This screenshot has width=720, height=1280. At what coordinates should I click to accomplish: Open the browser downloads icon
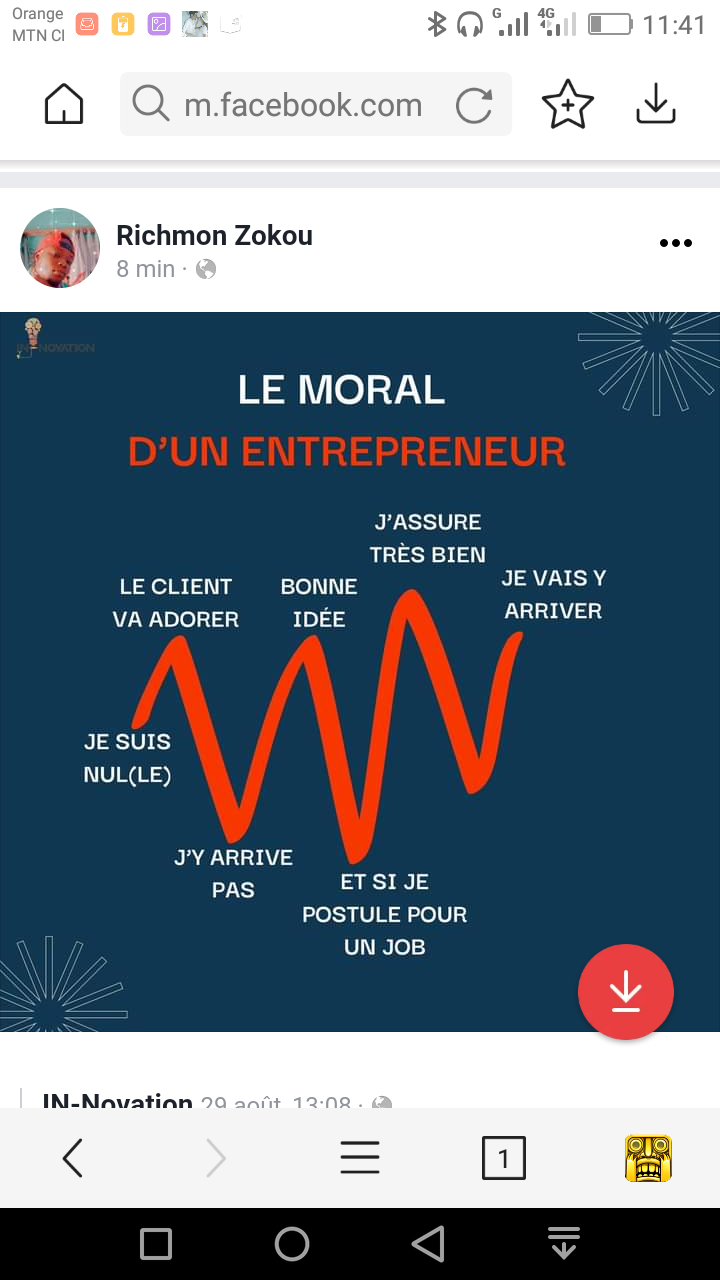pyautogui.click(x=656, y=104)
